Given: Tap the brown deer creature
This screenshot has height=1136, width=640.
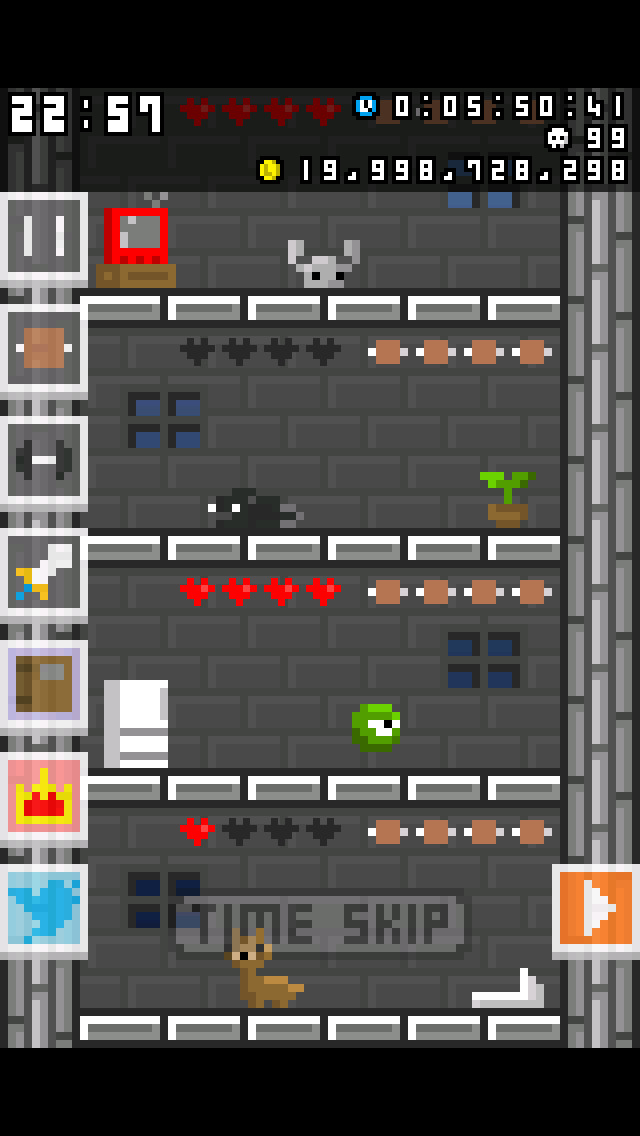Looking at the screenshot, I should click(262, 970).
